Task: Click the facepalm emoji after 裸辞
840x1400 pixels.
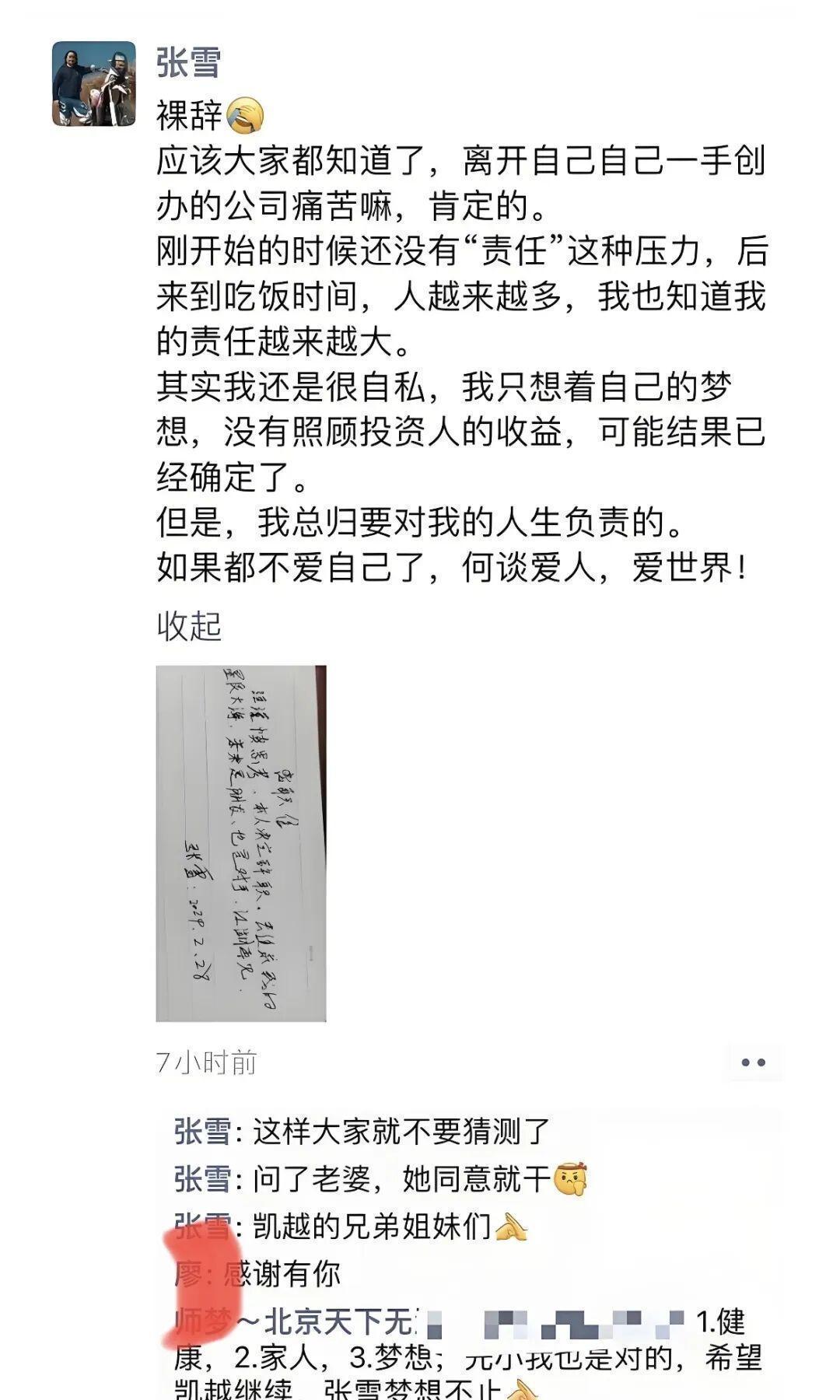Action: click(x=245, y=114)
